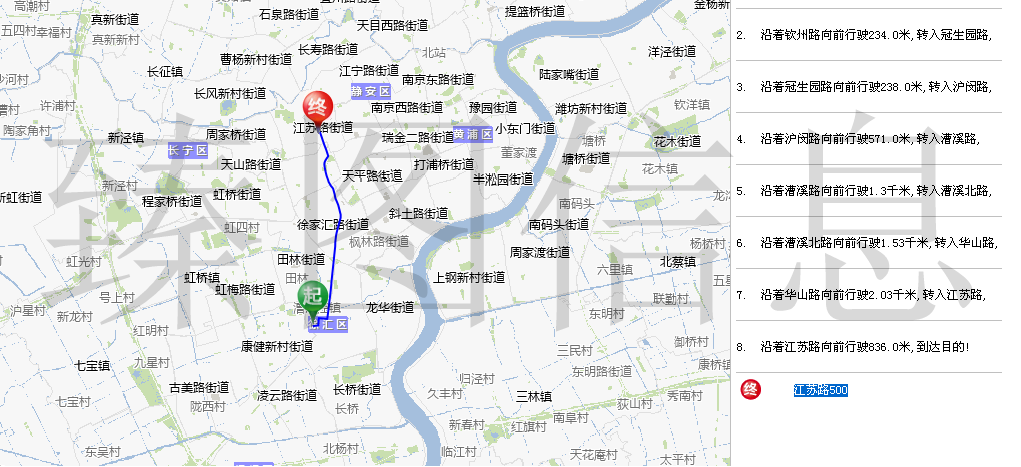This screenshot has height=467, width=1021.
Task: Tap the red destination marker on the map
Action: coord(316,106)
